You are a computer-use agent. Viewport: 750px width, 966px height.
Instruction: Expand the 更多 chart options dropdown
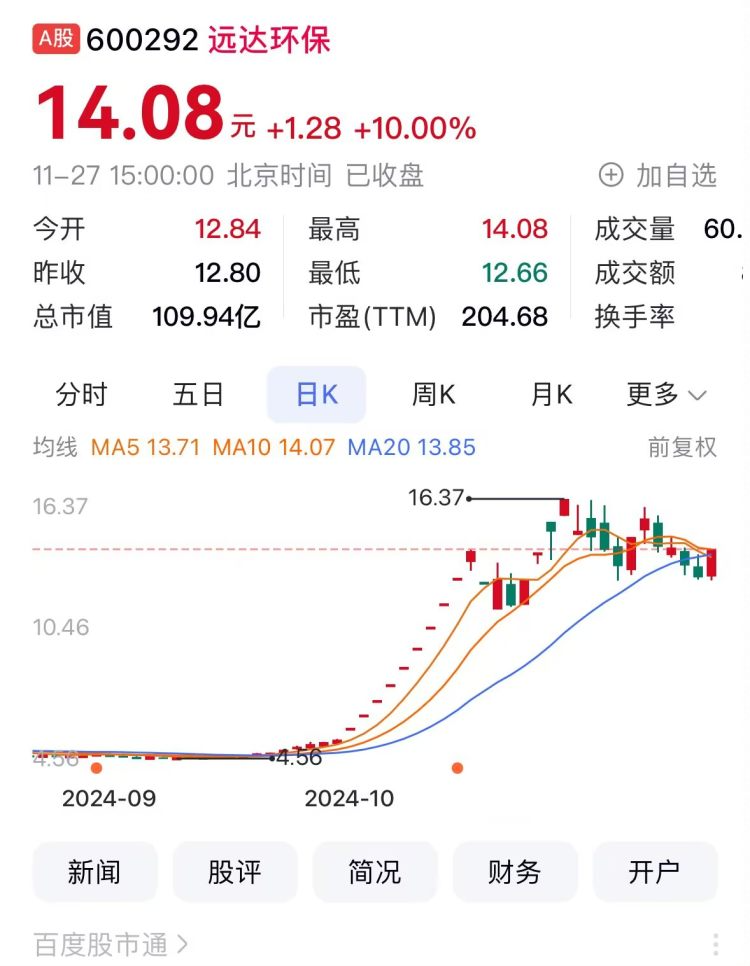click(x=666, y=395)
